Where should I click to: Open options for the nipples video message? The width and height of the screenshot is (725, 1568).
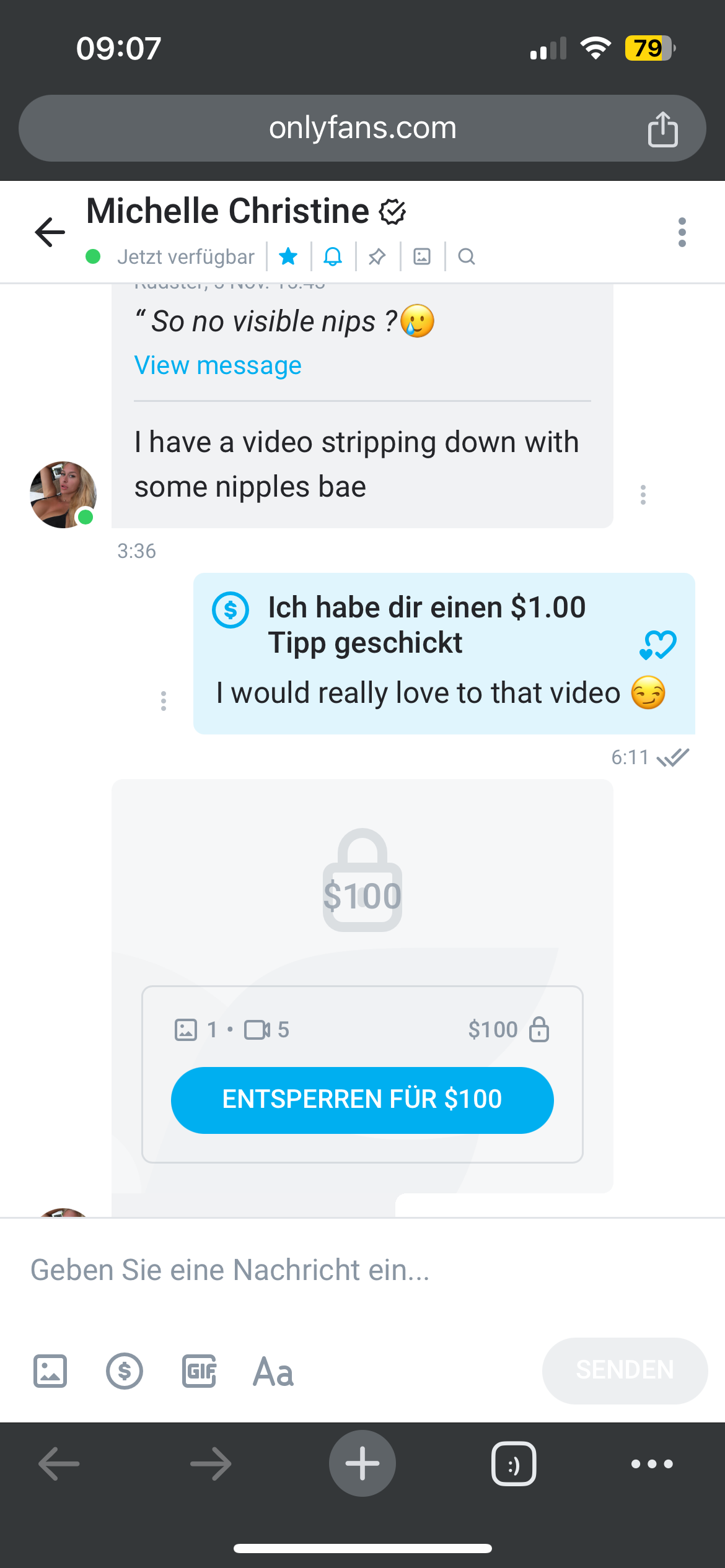[x=643, y=495]
